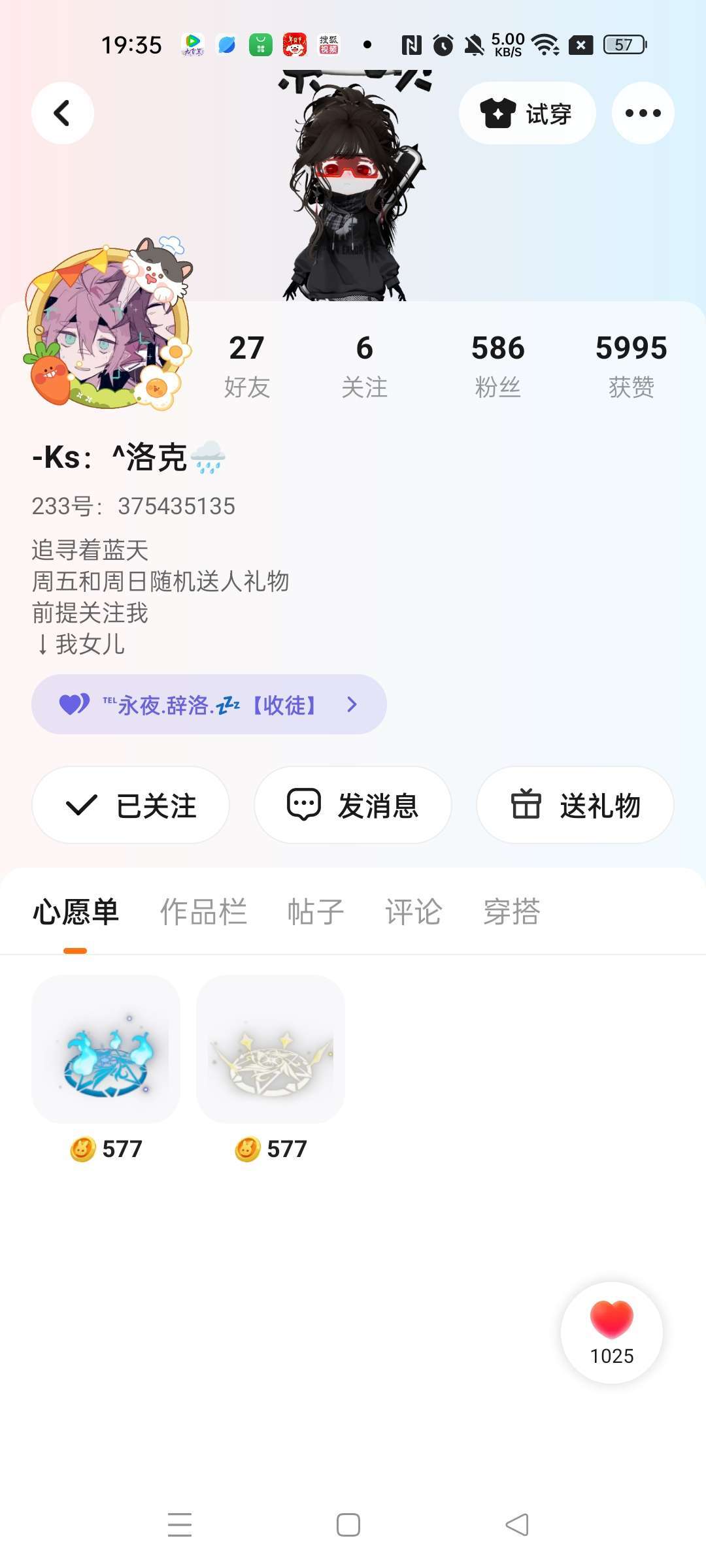Switch to the 作品栏 tab

click(203, 911)
